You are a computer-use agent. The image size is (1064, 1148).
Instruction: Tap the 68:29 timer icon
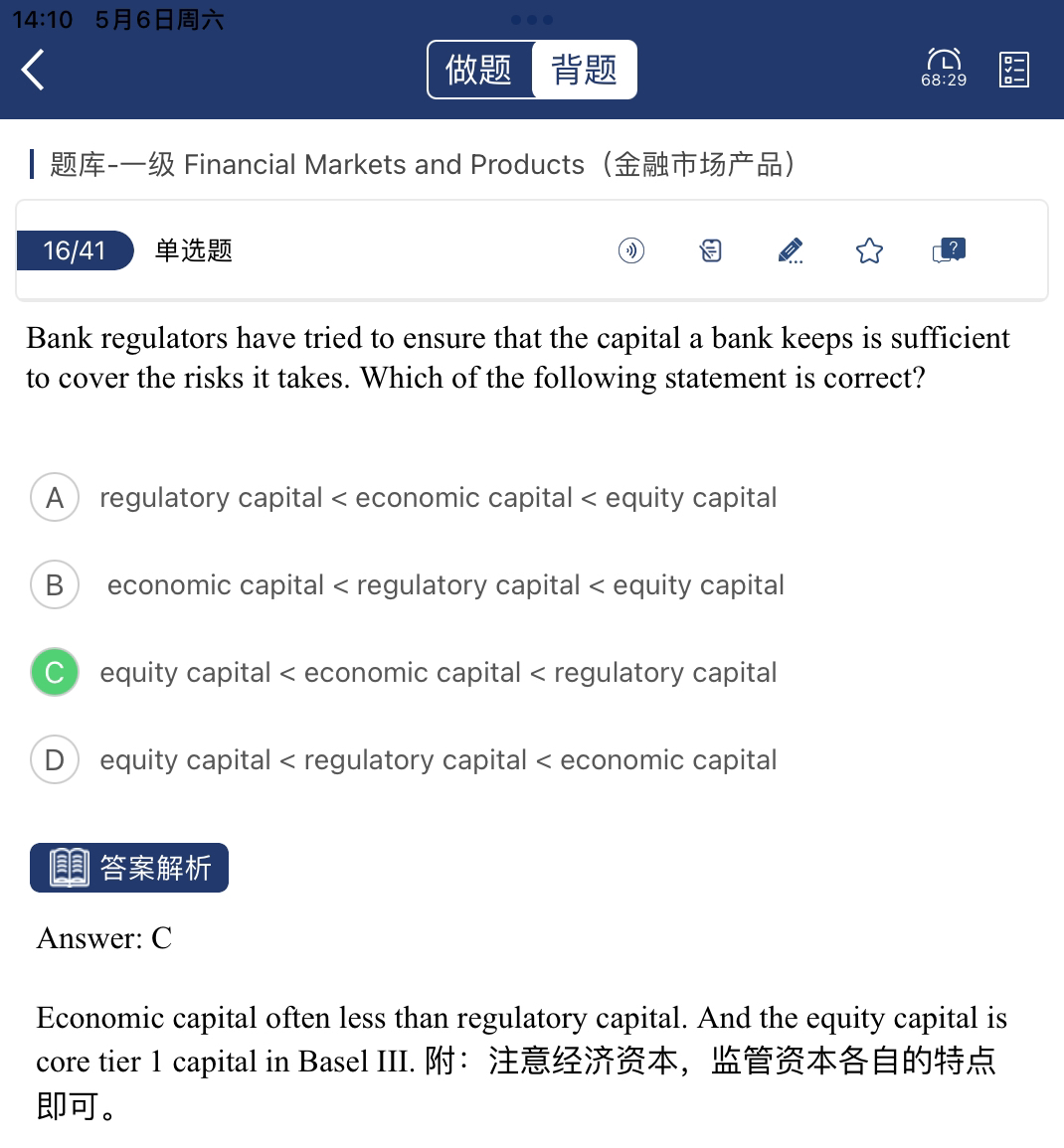[944, 68]
